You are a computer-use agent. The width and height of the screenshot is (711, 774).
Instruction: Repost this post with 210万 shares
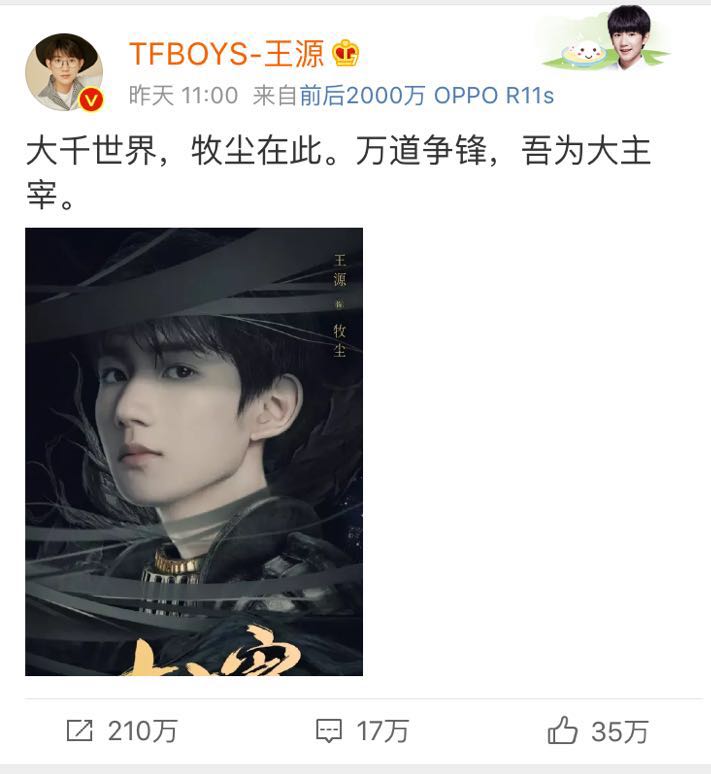[x=121, y=731]
